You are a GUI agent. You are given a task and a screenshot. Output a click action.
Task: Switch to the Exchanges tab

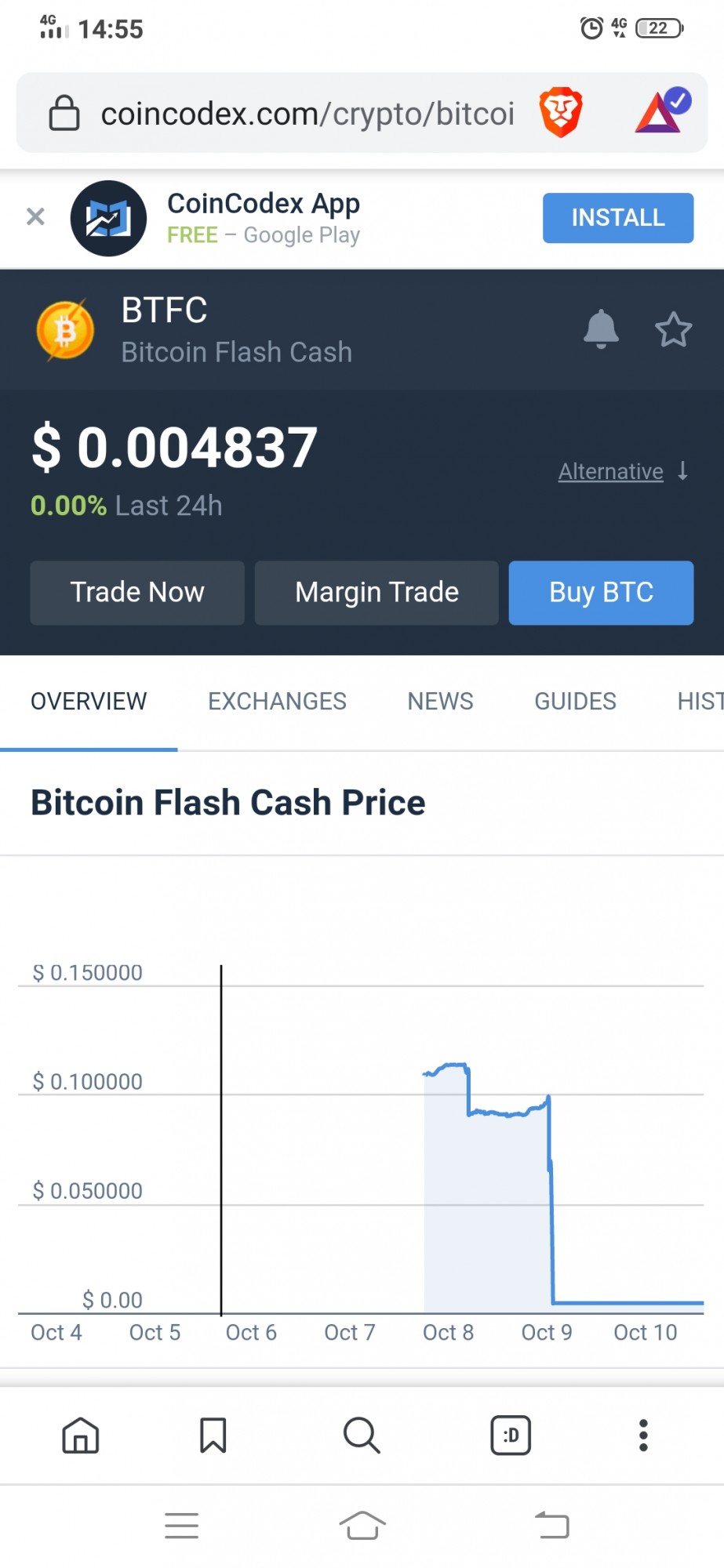tap(277, 702)
